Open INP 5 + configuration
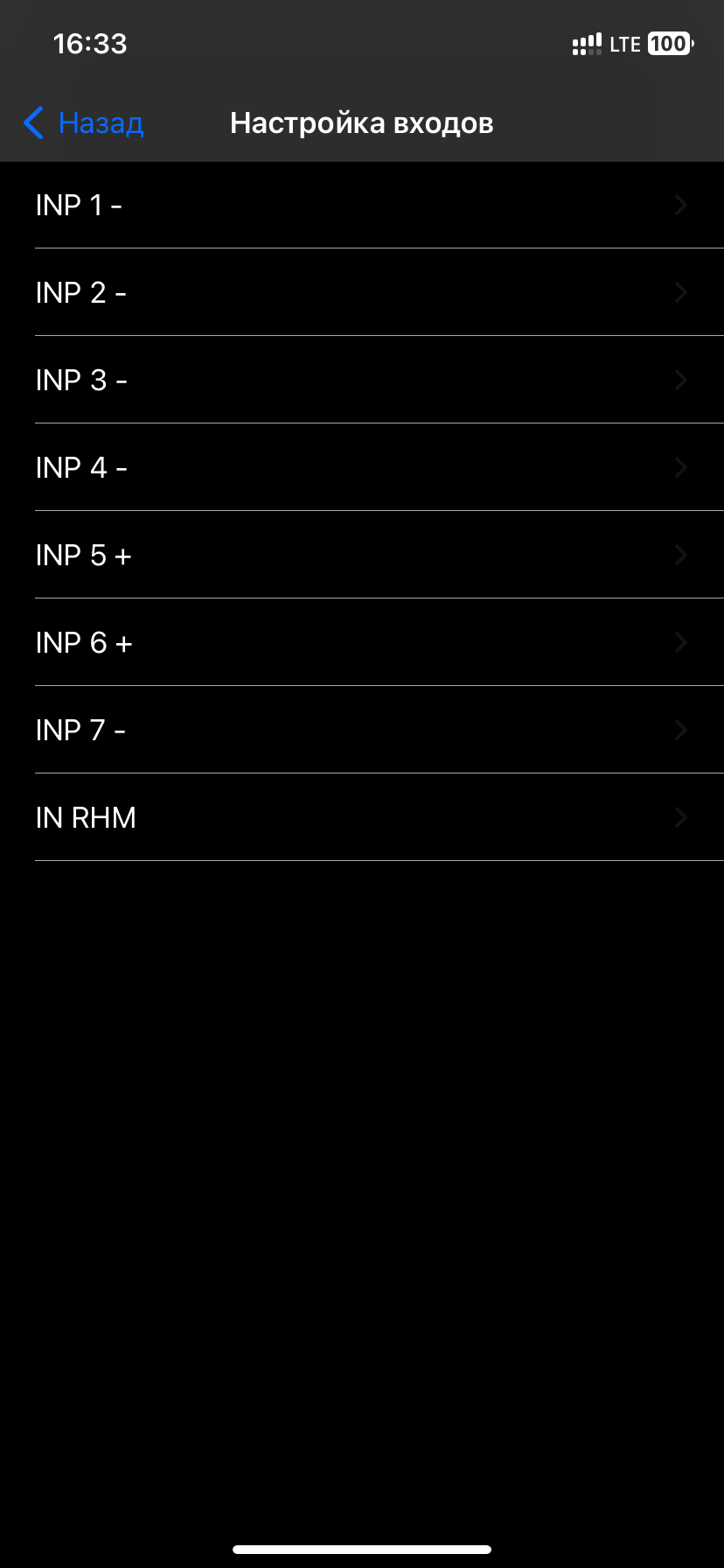Screen dimensions: 724x1568 [362, 555]
